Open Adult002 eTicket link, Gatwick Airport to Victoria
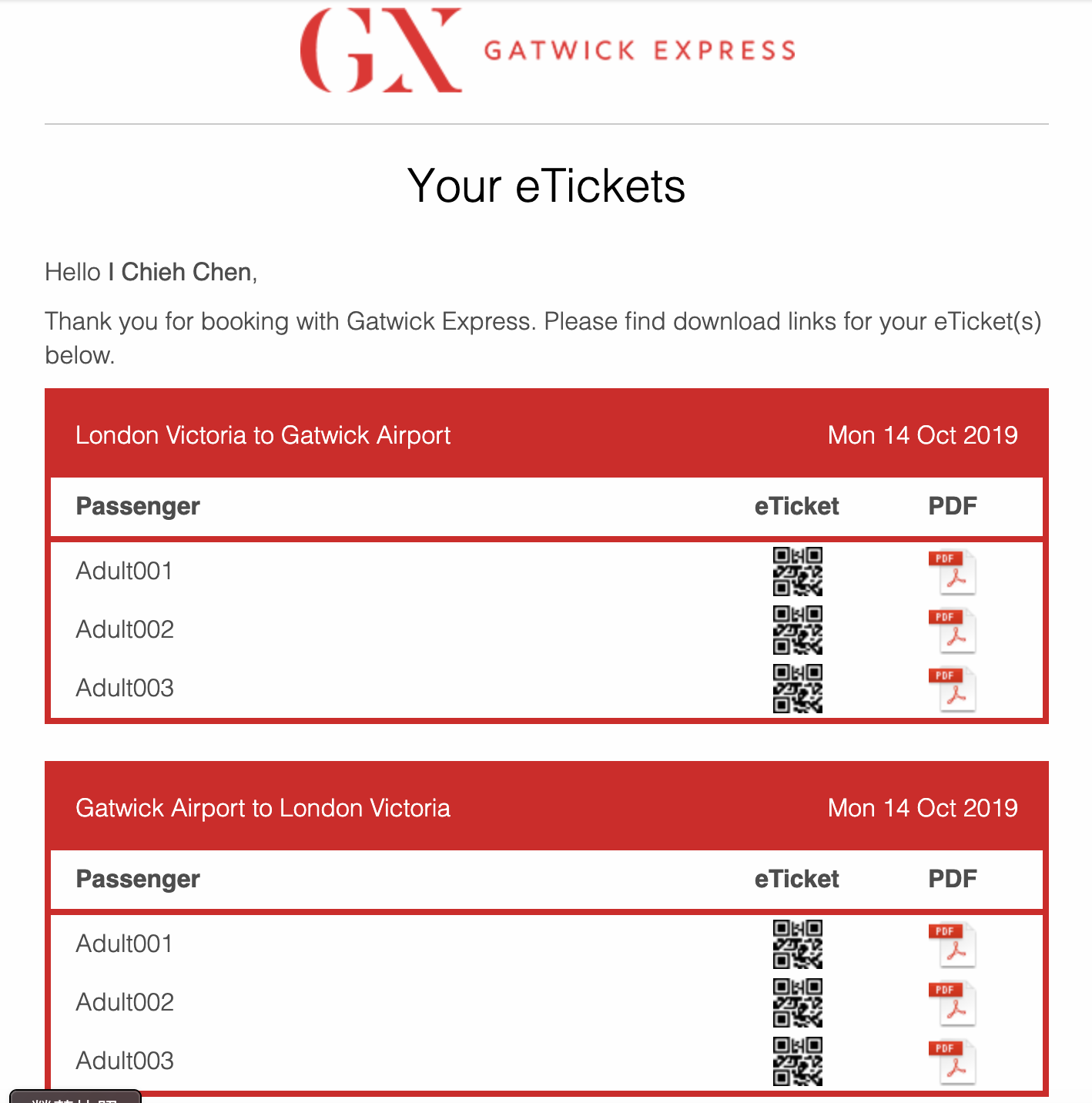Image resolution: width=1092 pixels, height=1103 pixels. (x=797, y=1003)
